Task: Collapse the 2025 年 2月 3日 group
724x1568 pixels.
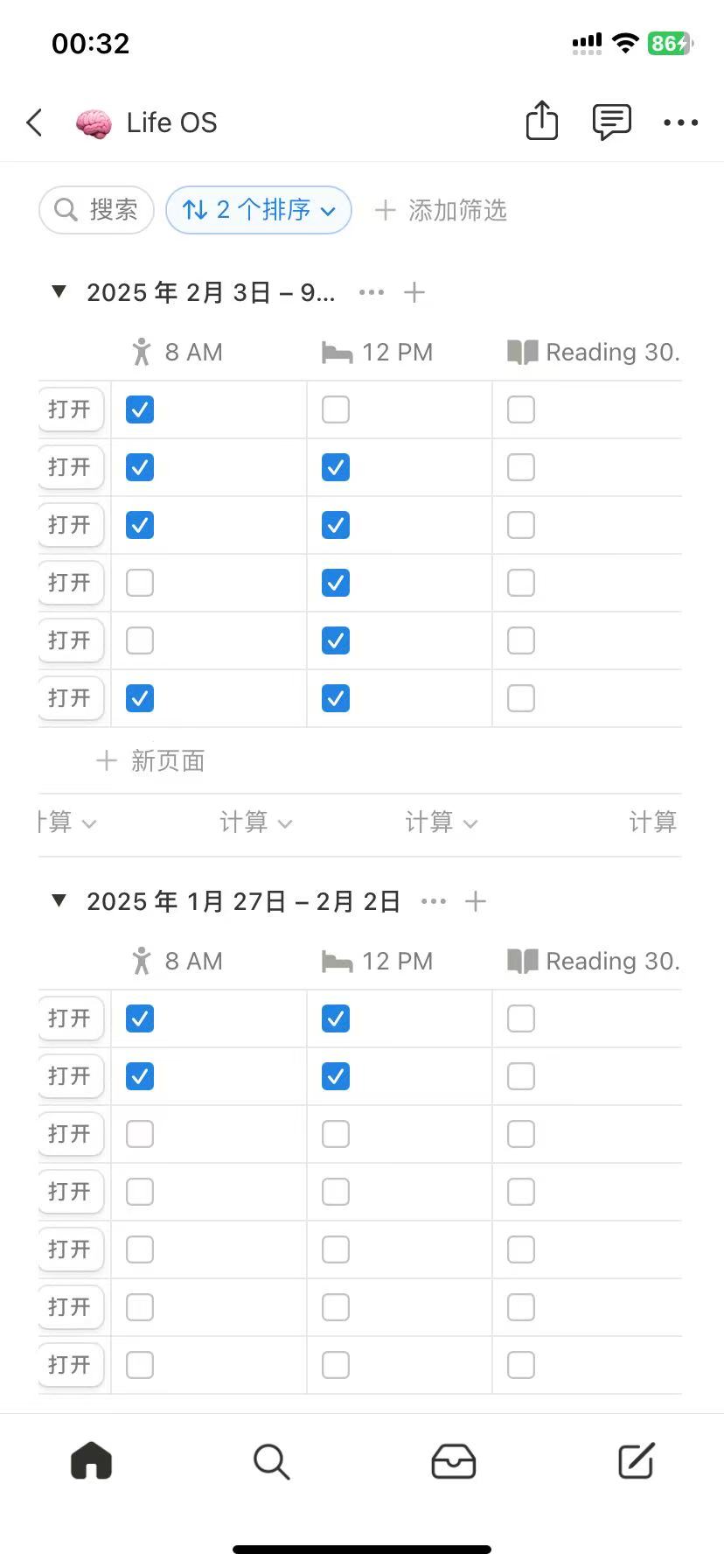Action: point(59,291)
